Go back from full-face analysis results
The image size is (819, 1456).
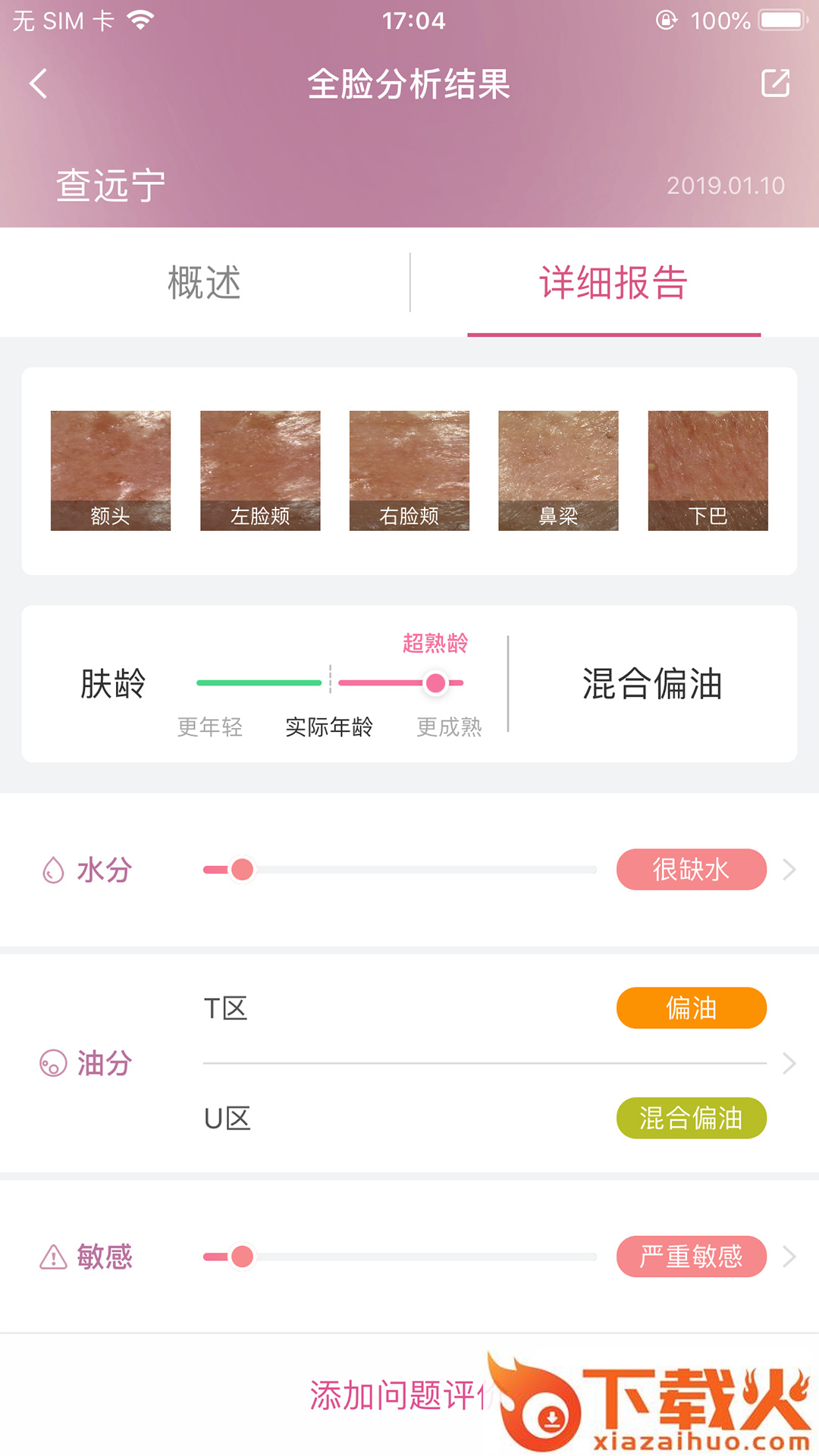(39, 83)
